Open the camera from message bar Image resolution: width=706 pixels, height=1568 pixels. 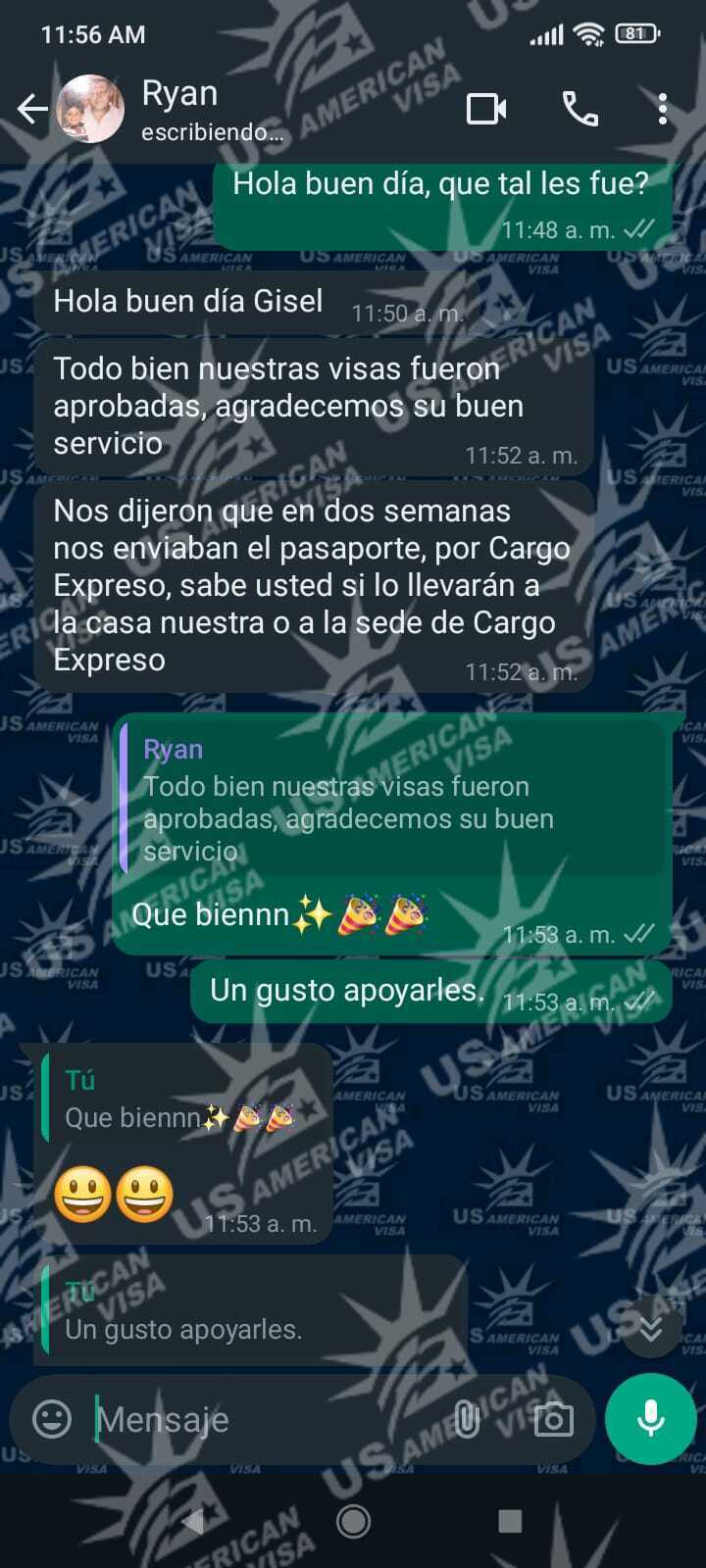point(553,1419)
